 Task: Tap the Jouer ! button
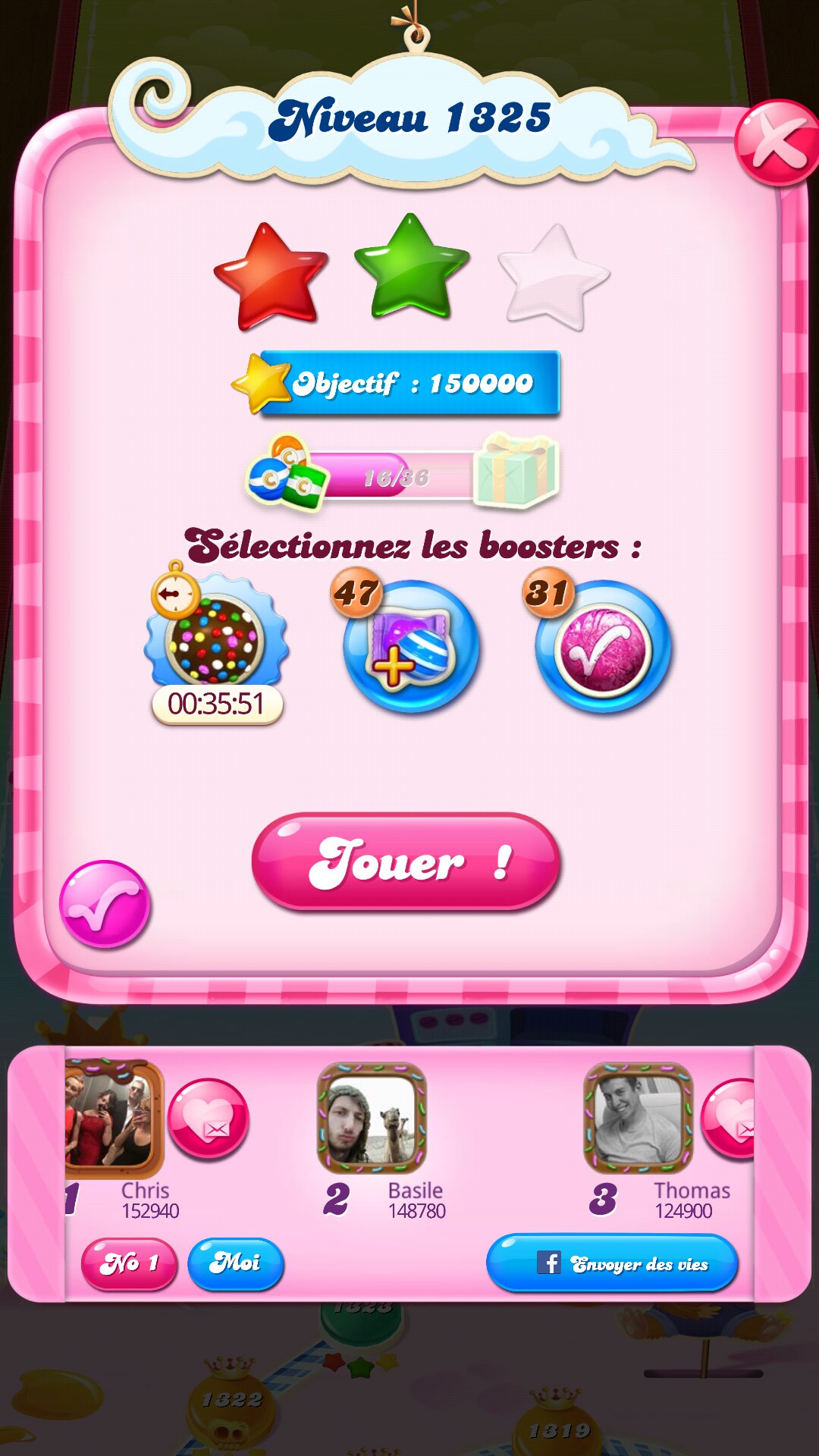pyautogui.click(x=406, y=861)
